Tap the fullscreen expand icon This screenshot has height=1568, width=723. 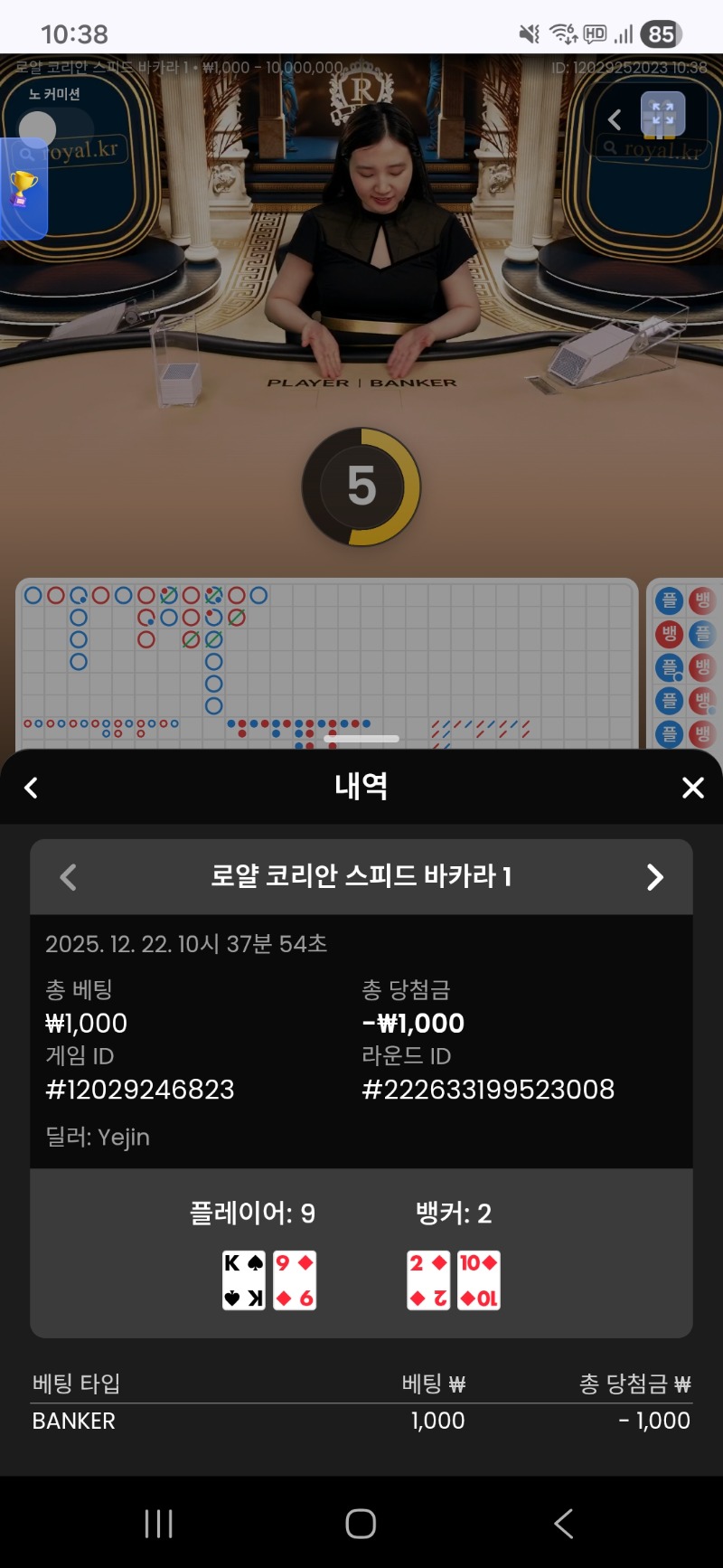click(x=662, y=115)
